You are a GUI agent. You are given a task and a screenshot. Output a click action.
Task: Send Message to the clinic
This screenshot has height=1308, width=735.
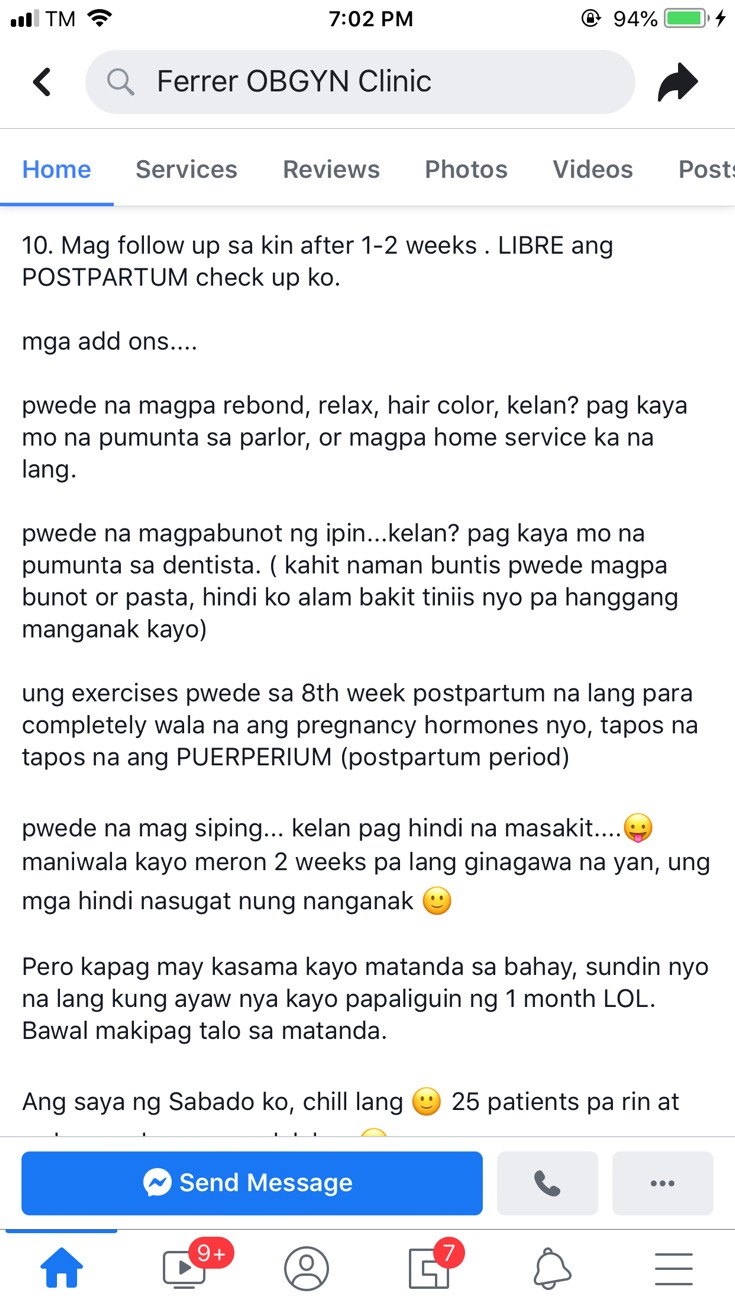(x=252, y=1183)
